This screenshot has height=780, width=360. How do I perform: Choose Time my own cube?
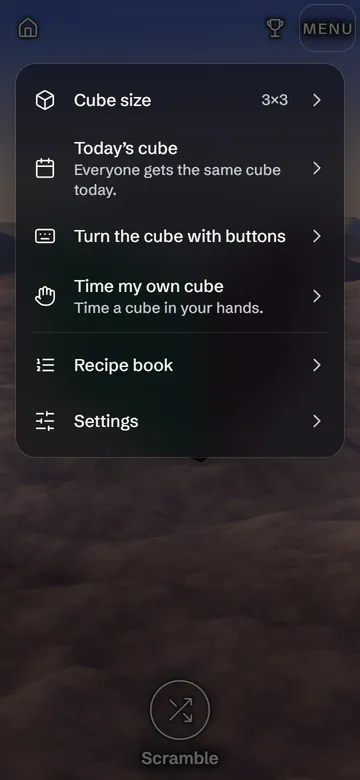(x=180, y=297)
